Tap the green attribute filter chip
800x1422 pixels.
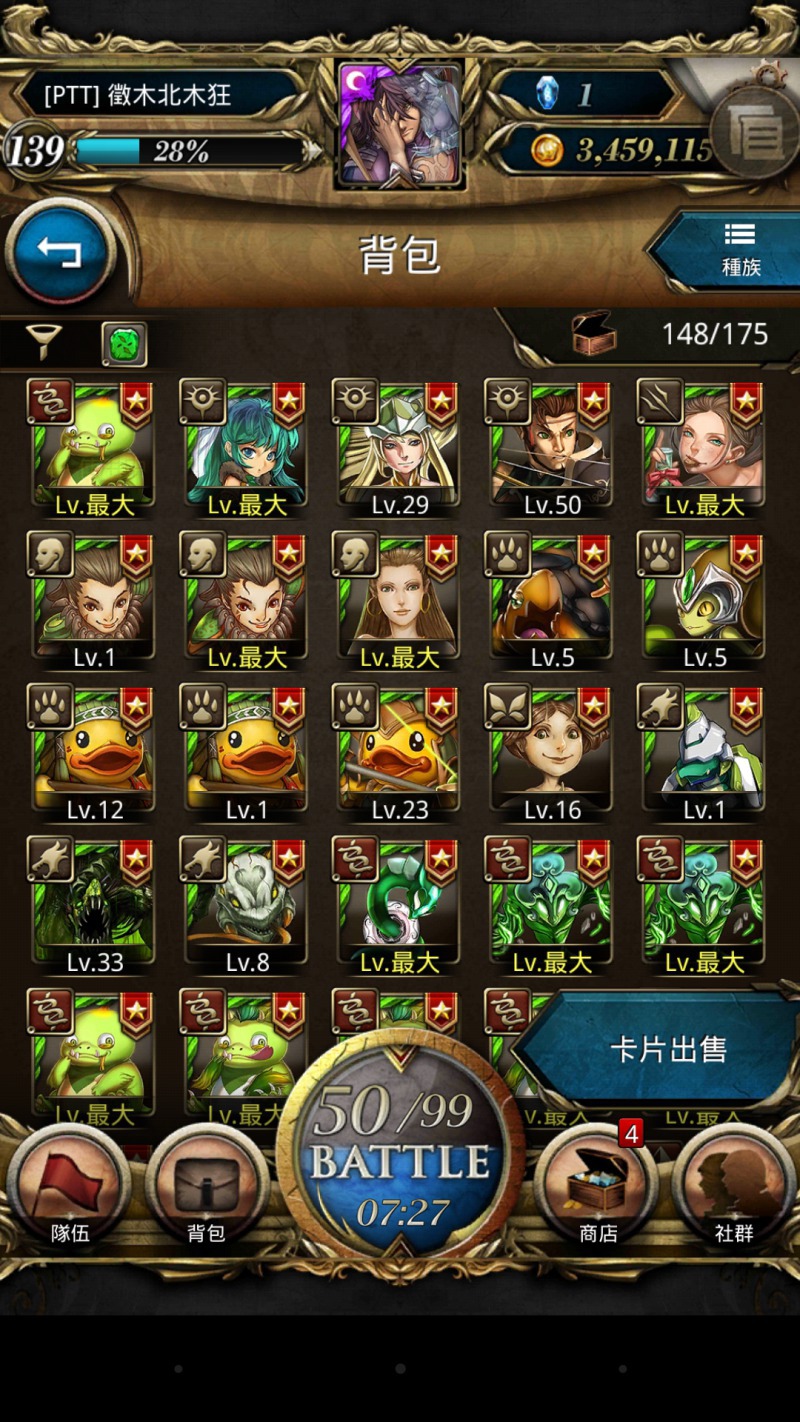(x=124, y=344)
